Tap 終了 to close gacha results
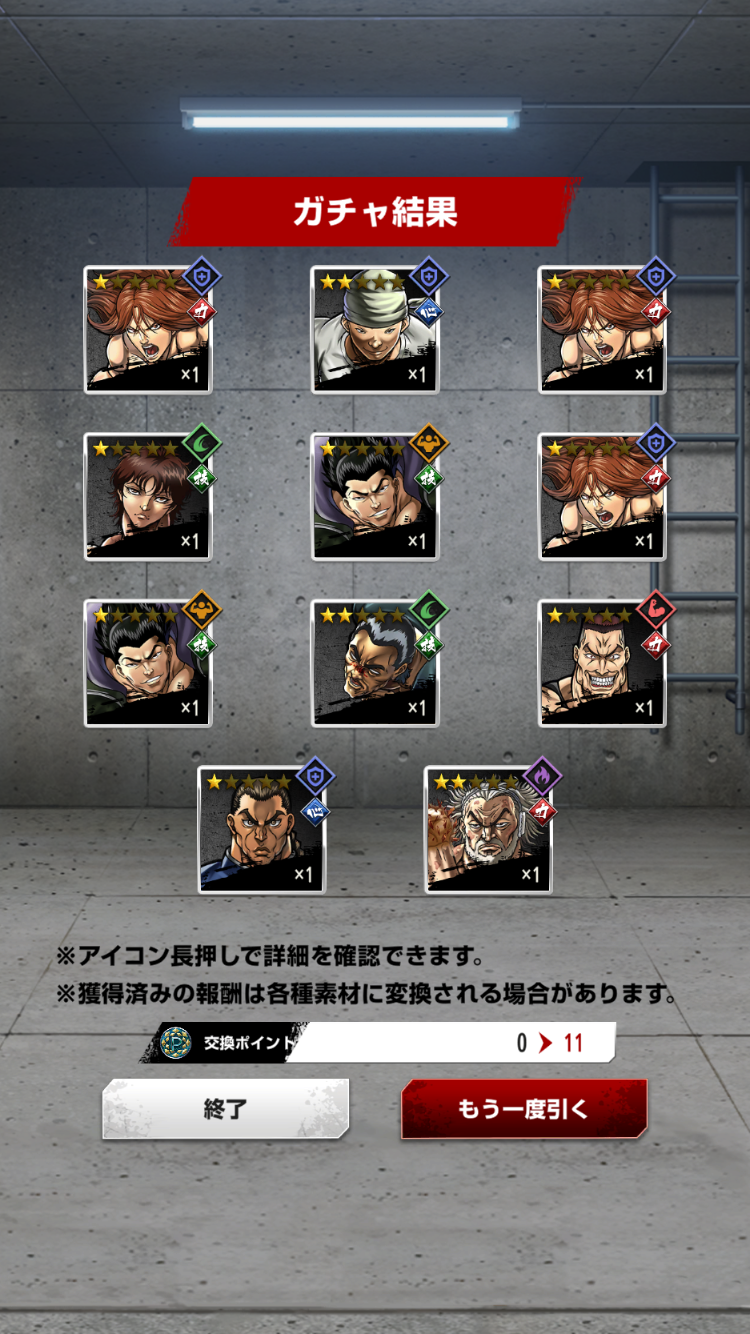Image resolution: width=750 pixels, height=1334 pixels. tap(225, 1108)
